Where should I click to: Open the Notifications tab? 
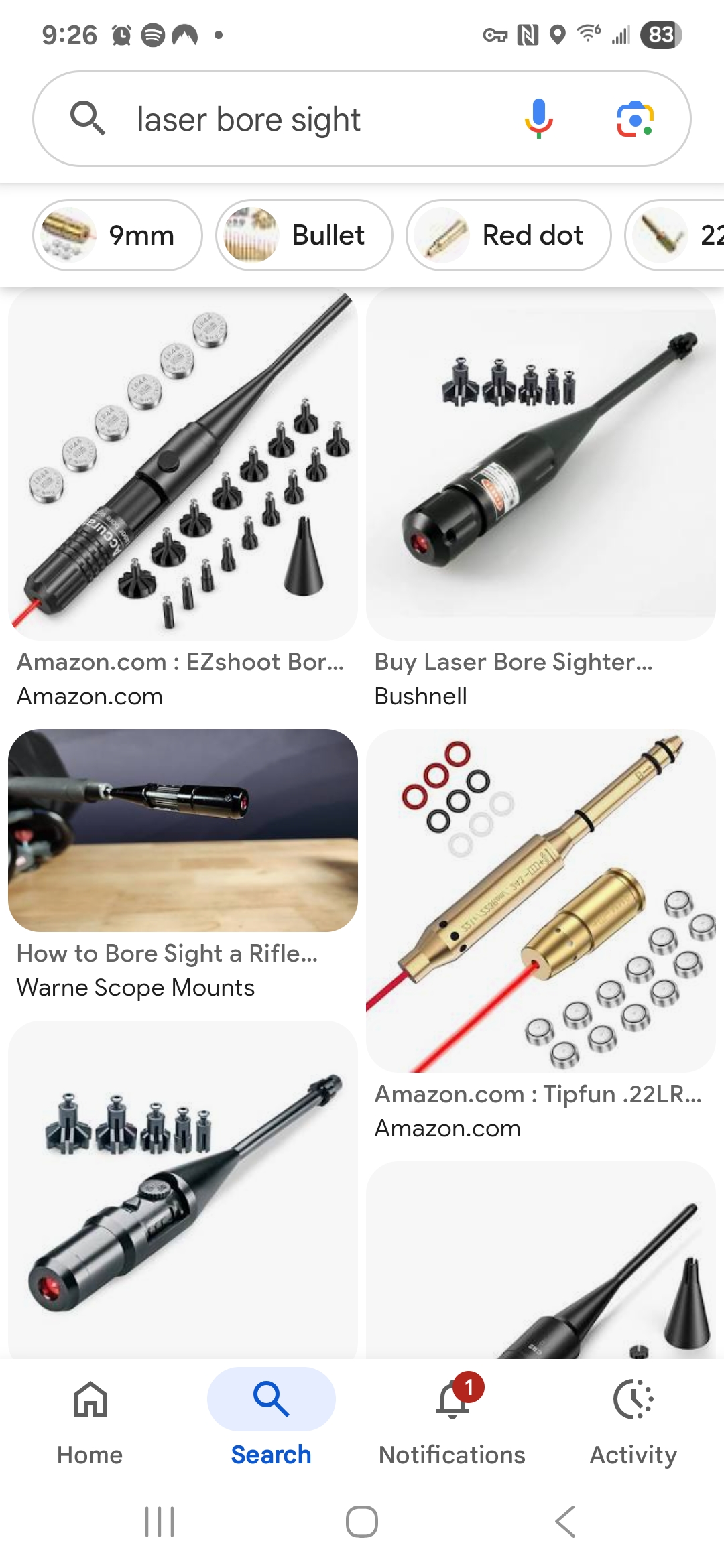(452, 1419)
